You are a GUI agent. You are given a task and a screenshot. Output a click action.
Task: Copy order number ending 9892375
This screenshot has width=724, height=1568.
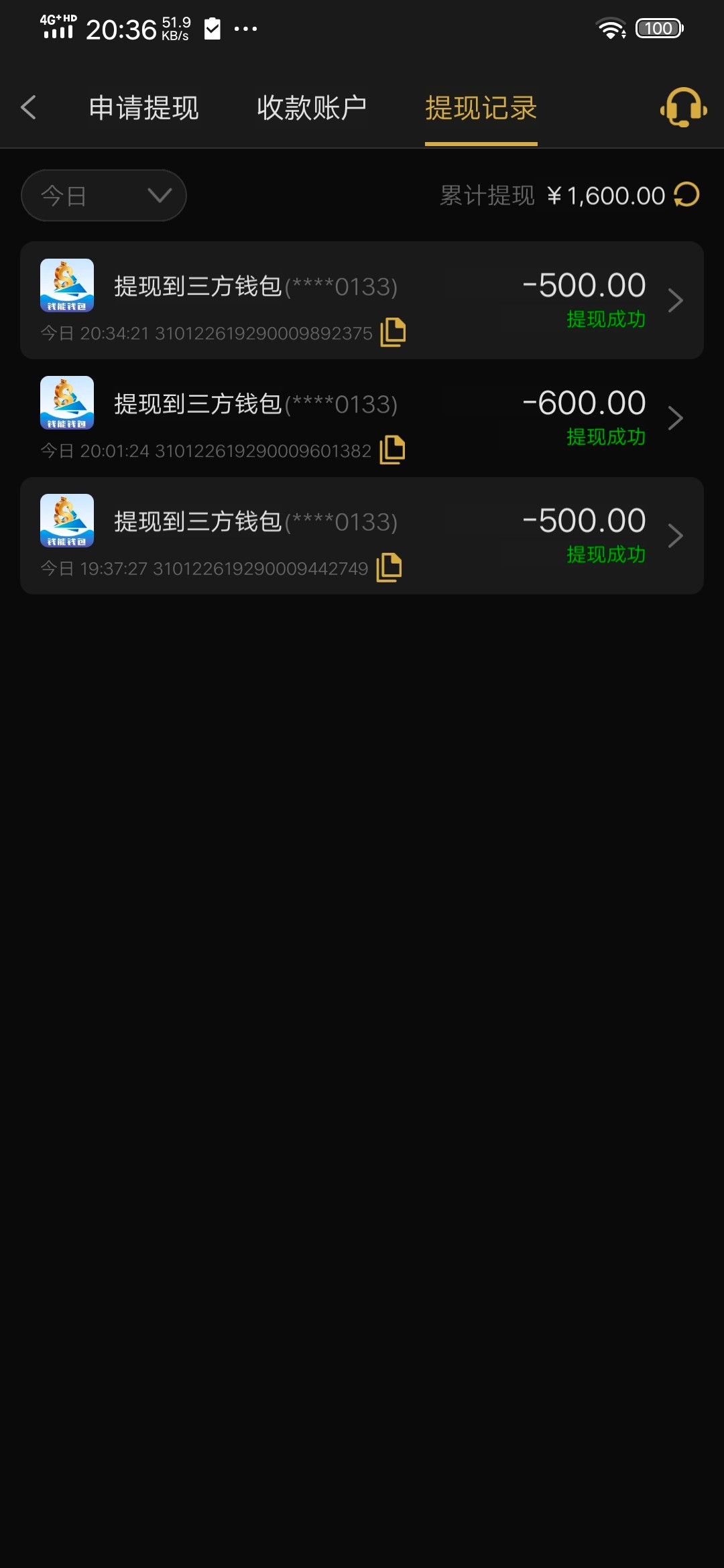(x=393, y=332)
